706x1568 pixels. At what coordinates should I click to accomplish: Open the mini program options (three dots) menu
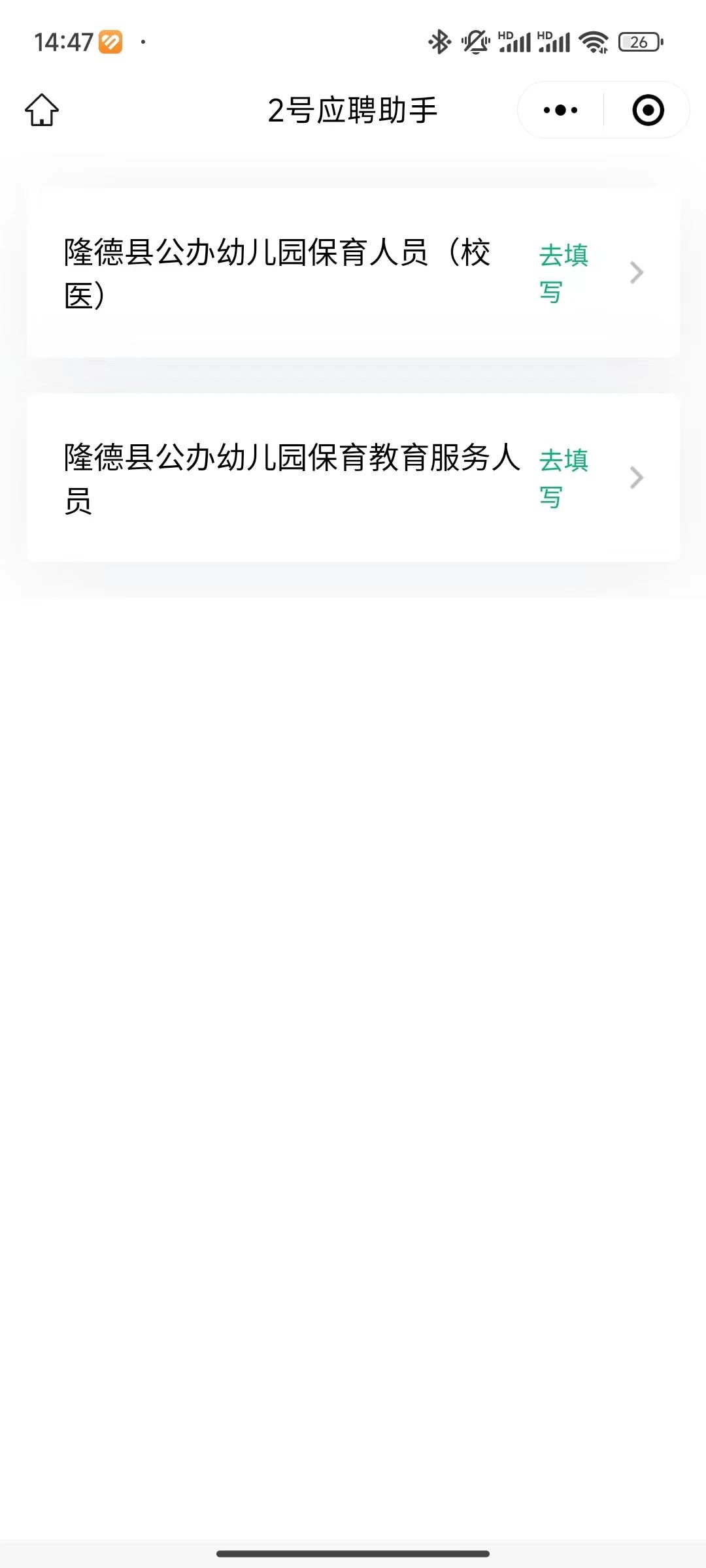[x=559, y=110]
